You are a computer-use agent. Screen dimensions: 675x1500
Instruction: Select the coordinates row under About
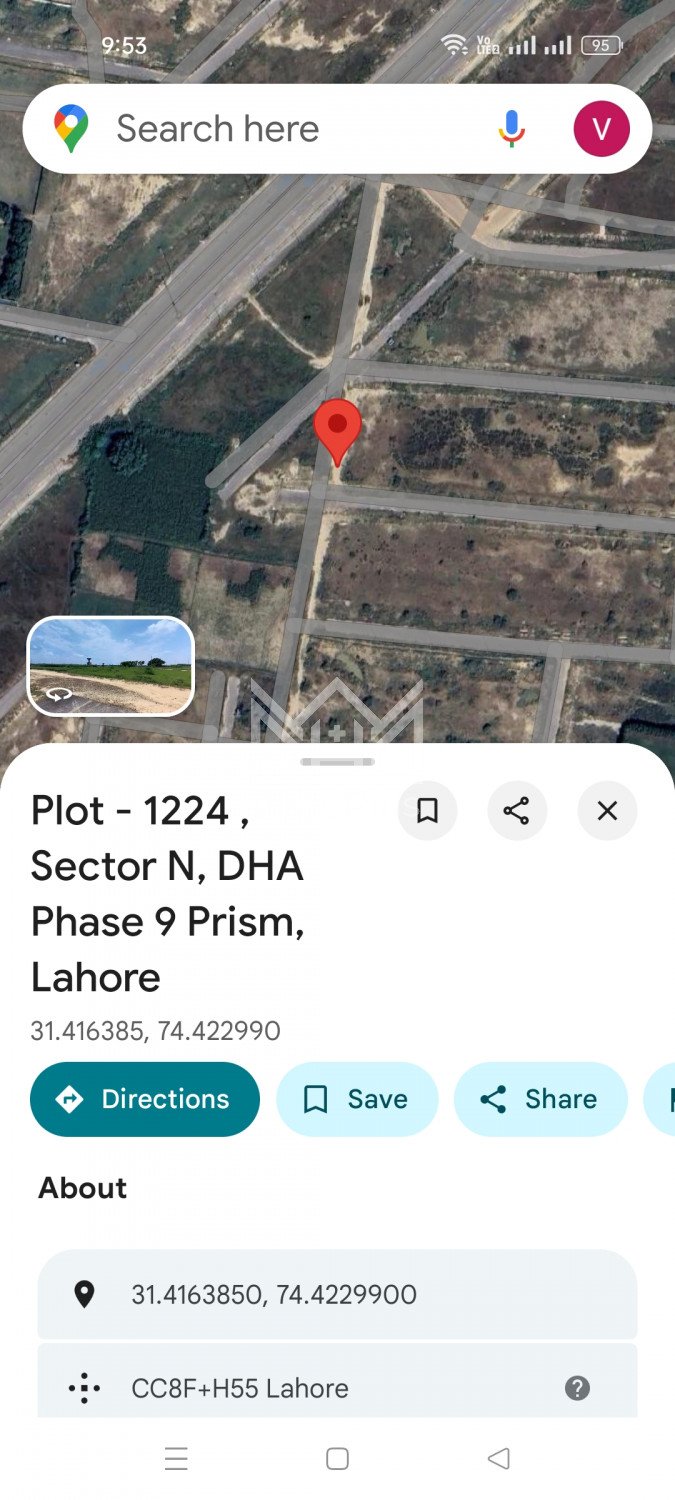click(x=337, y=1295)
